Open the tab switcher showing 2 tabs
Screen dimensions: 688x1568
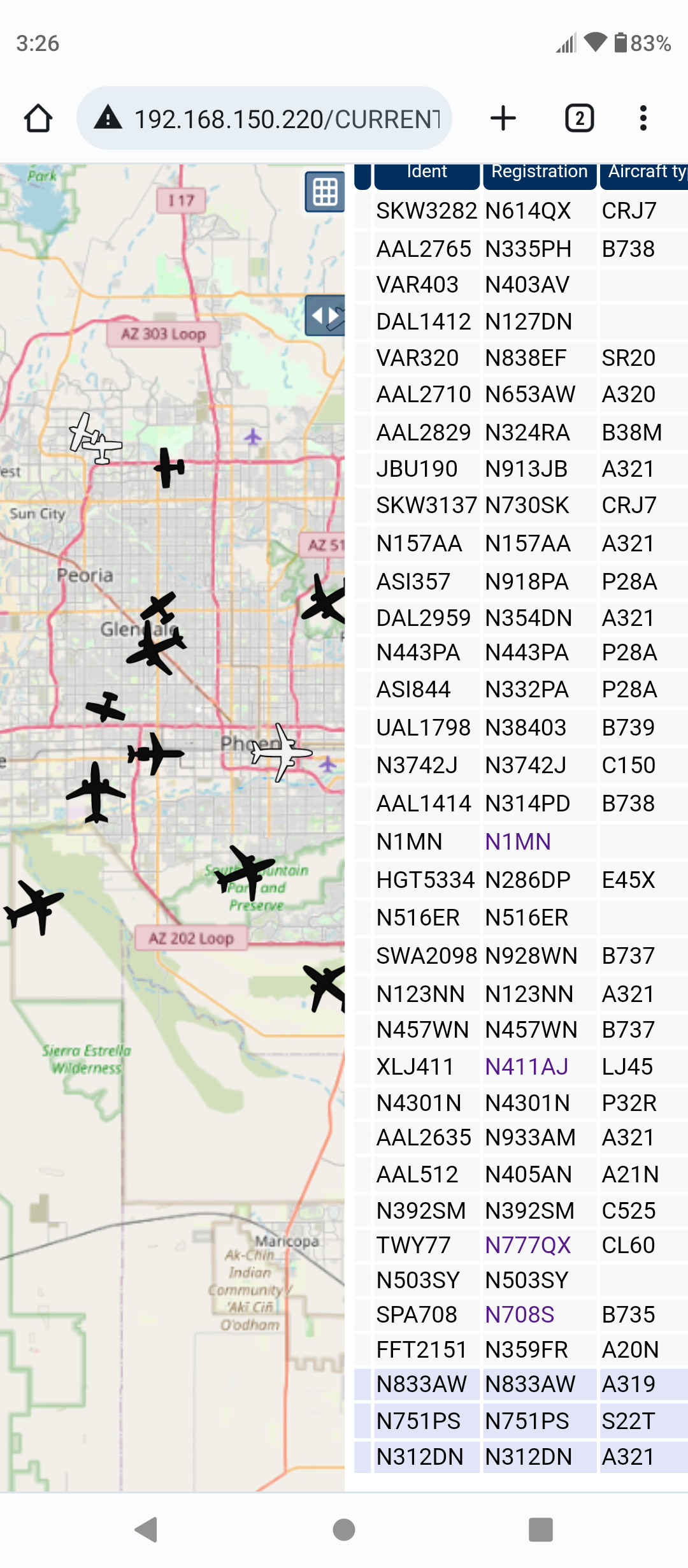(x=580, y=119)
